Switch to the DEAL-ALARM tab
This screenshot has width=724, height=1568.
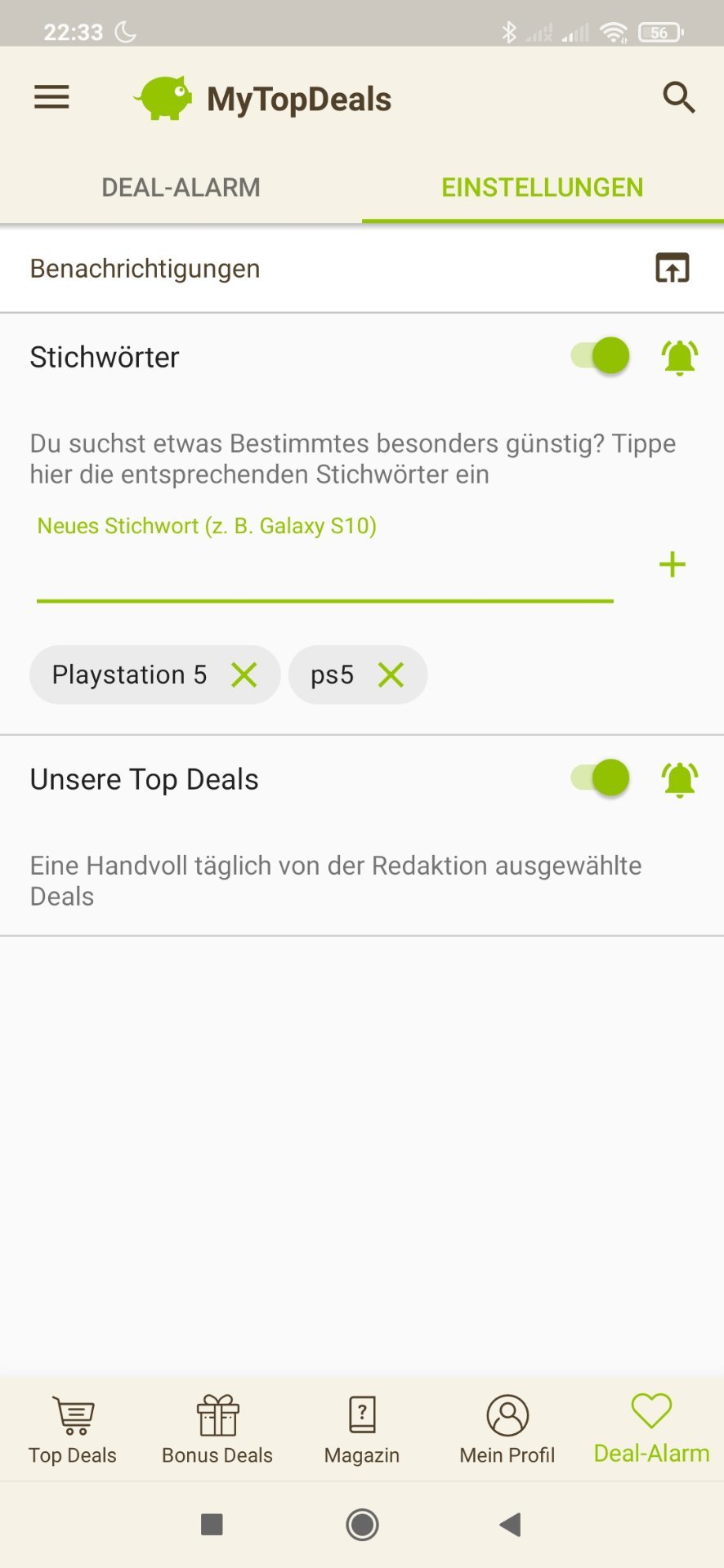point(181,188)
